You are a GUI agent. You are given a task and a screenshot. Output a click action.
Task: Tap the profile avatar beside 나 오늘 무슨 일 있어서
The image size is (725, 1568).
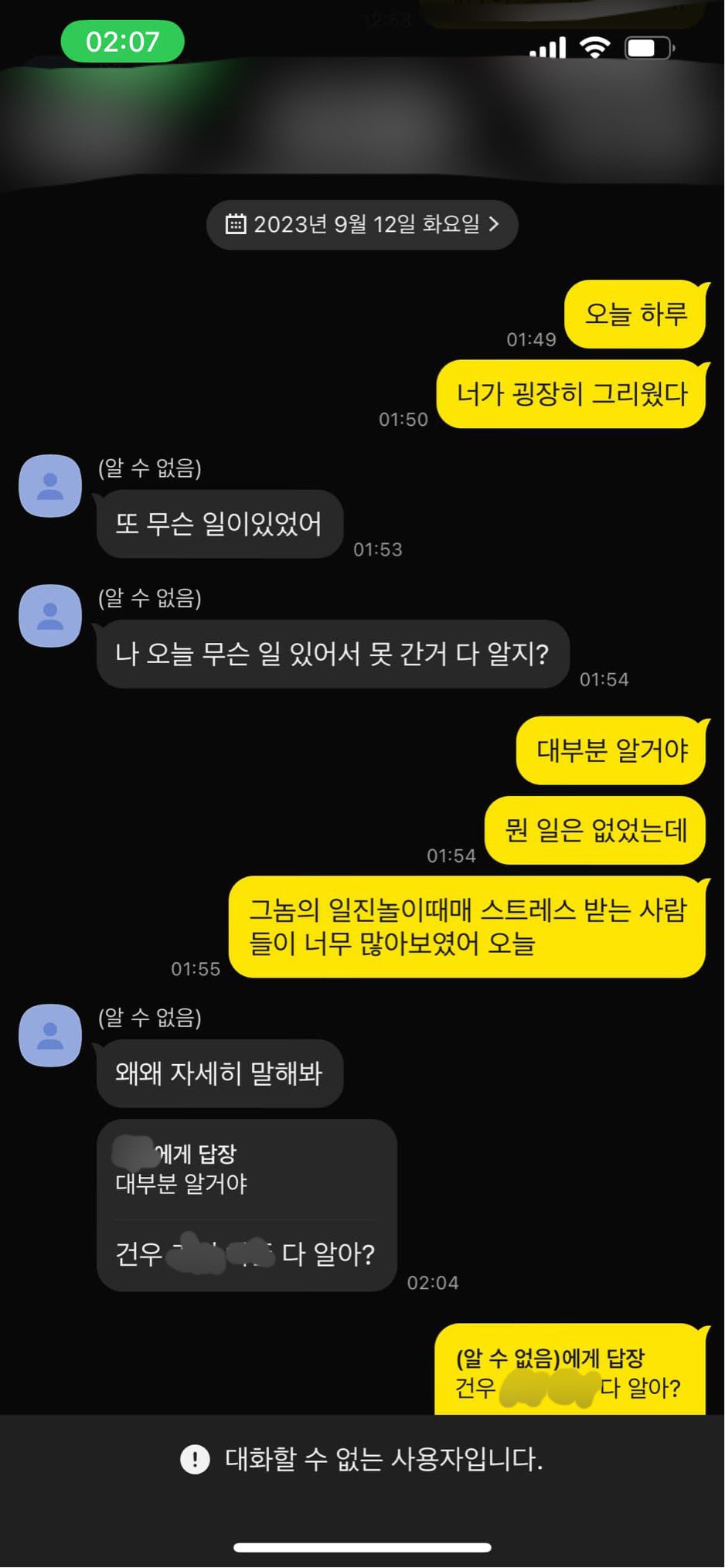pos(50,616)
